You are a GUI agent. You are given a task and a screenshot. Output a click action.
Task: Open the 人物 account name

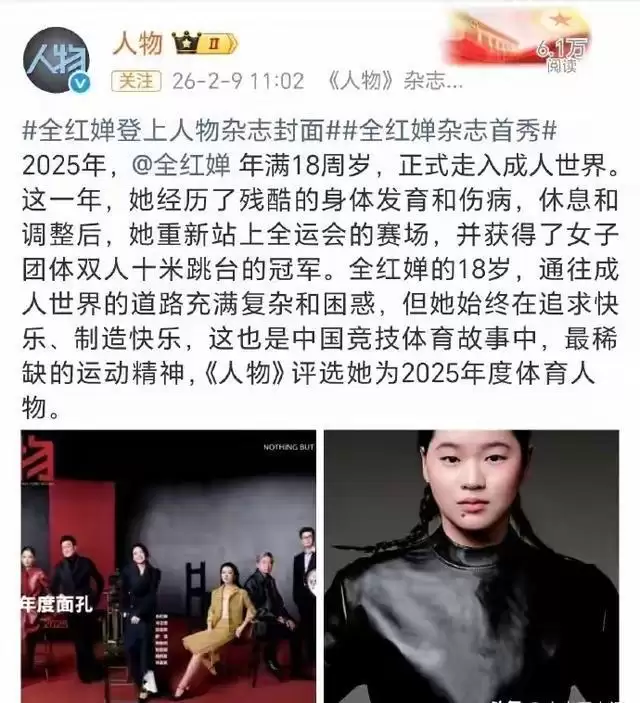coord(136,43)
